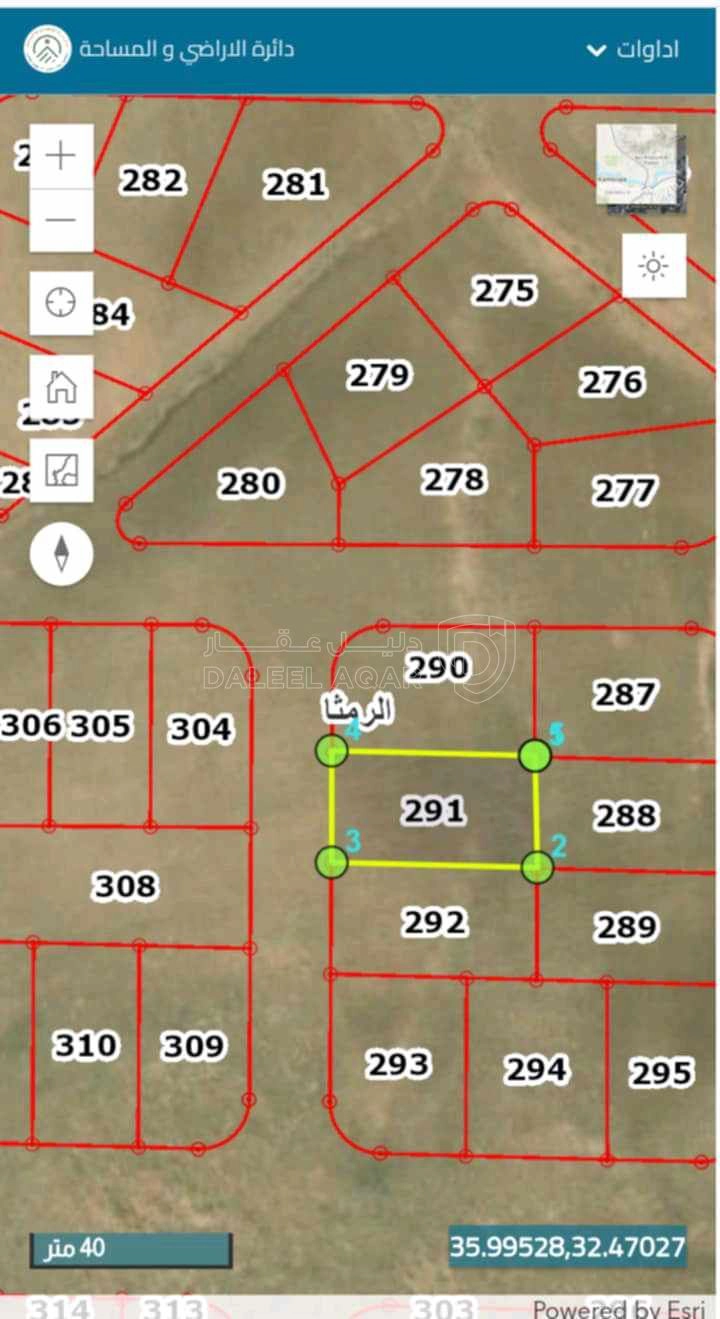Open the brightness sun tool
Viewport: 720px width, 1319px height.
click(654, 266)
